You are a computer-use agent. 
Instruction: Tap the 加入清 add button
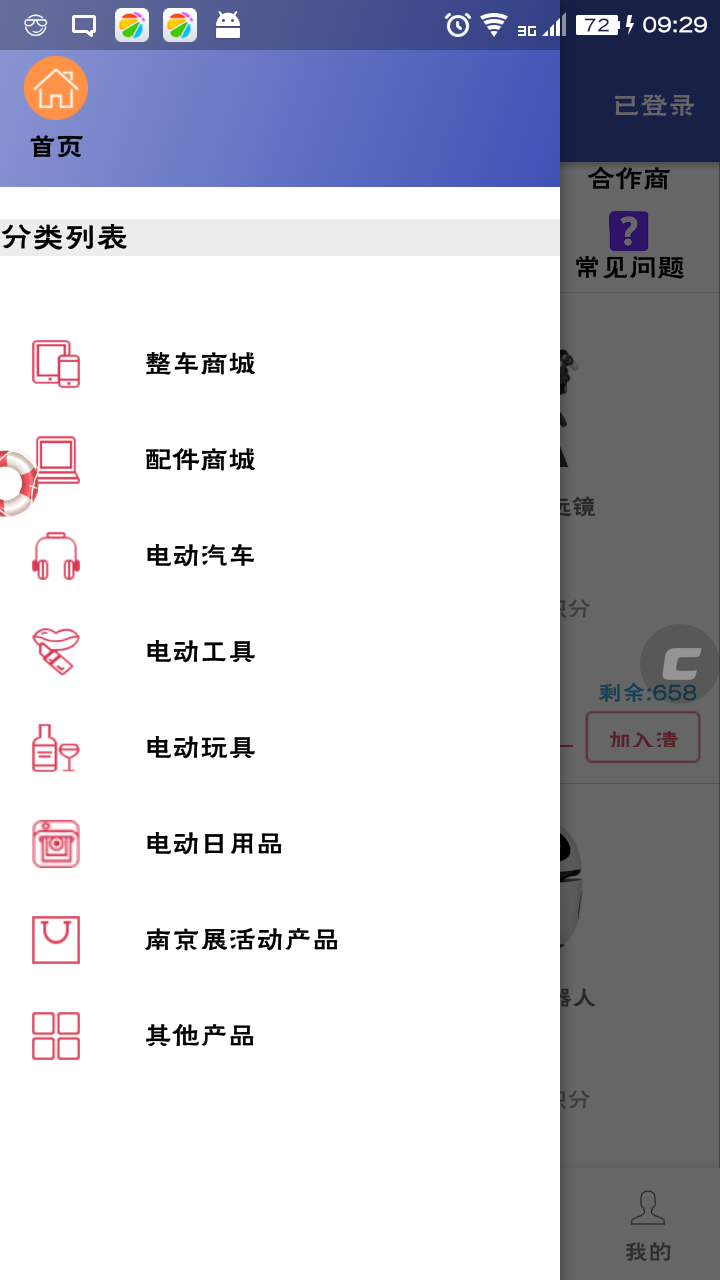643,738
